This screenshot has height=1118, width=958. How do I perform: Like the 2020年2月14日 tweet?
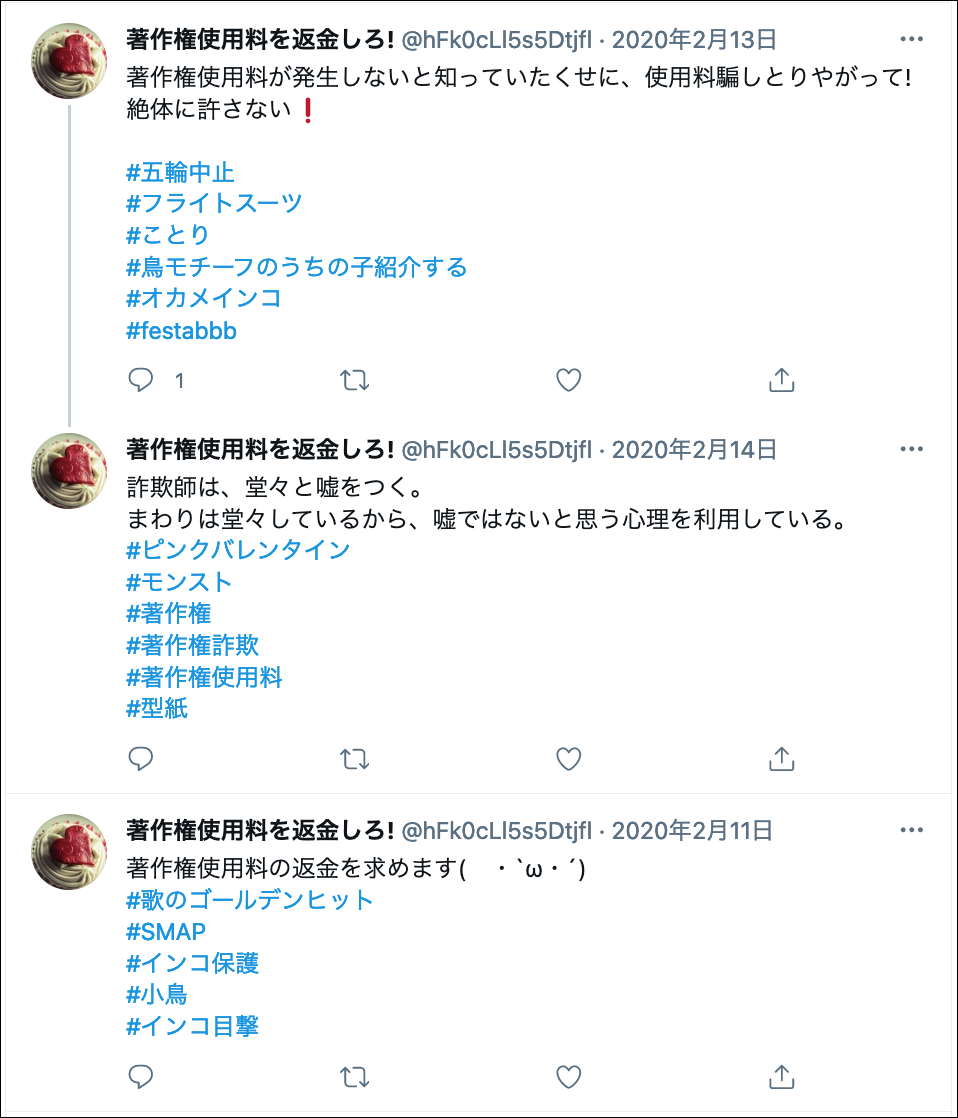coord(568,759)
